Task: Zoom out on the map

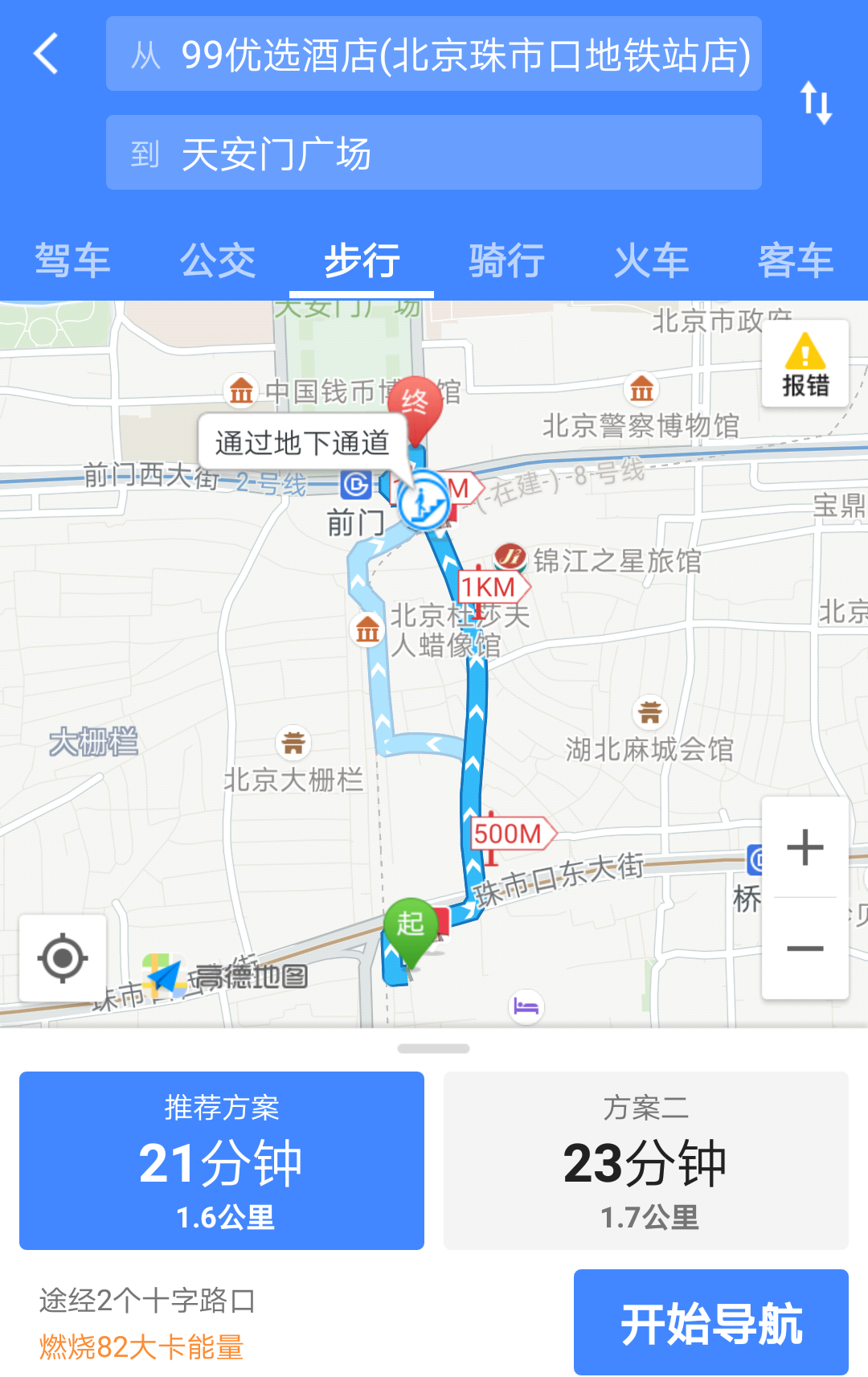Action: point(805,949)
